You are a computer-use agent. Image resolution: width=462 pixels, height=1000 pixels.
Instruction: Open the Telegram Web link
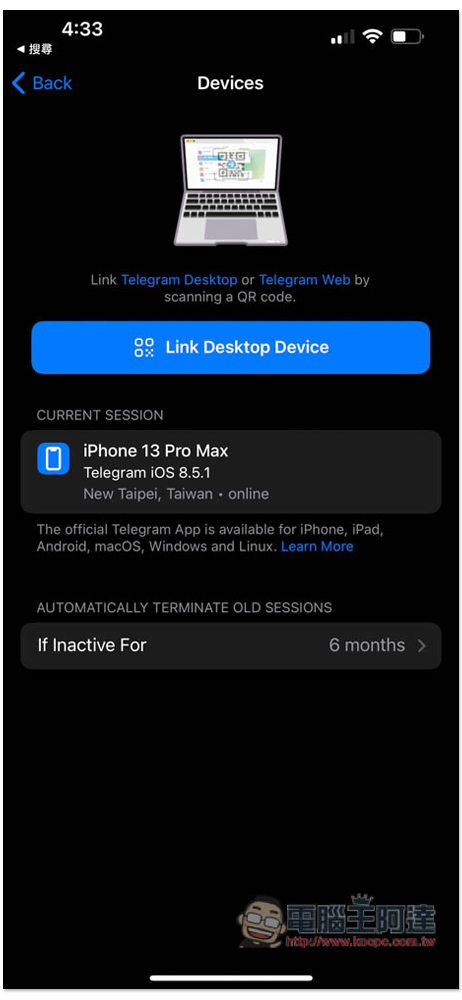point(304,279)
